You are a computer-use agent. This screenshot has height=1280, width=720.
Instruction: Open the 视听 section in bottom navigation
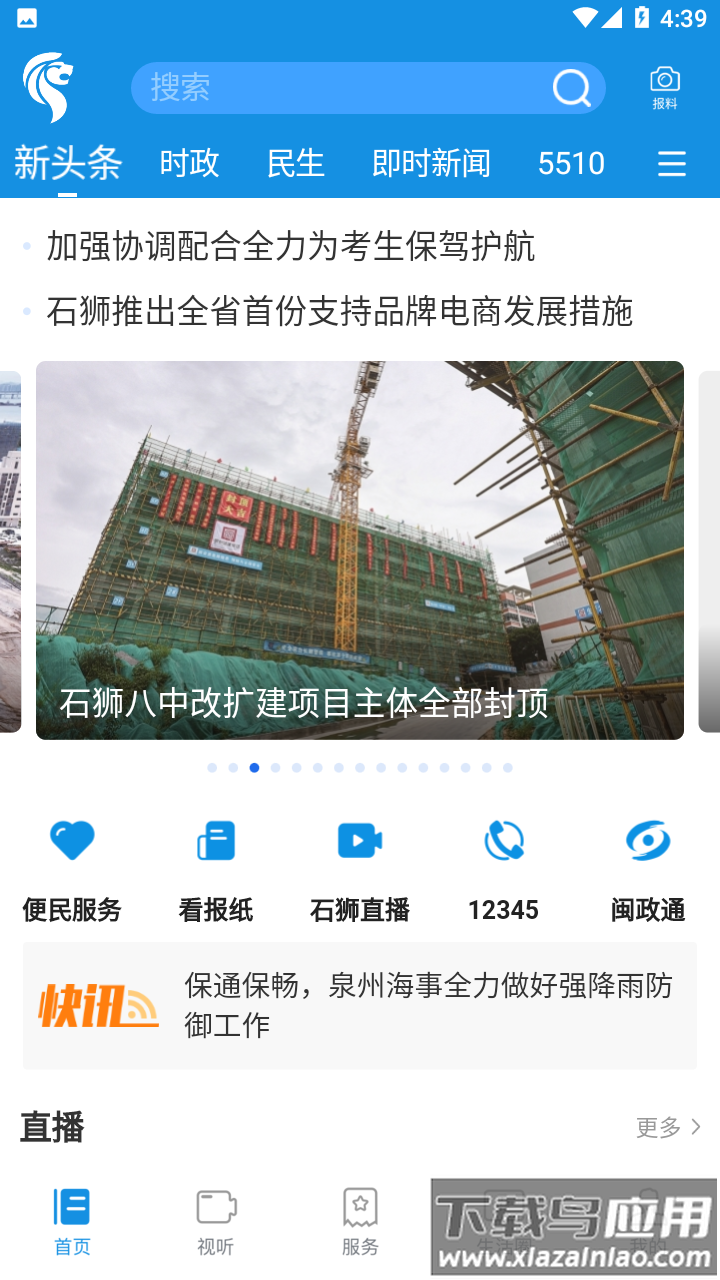coord(215,1220)
